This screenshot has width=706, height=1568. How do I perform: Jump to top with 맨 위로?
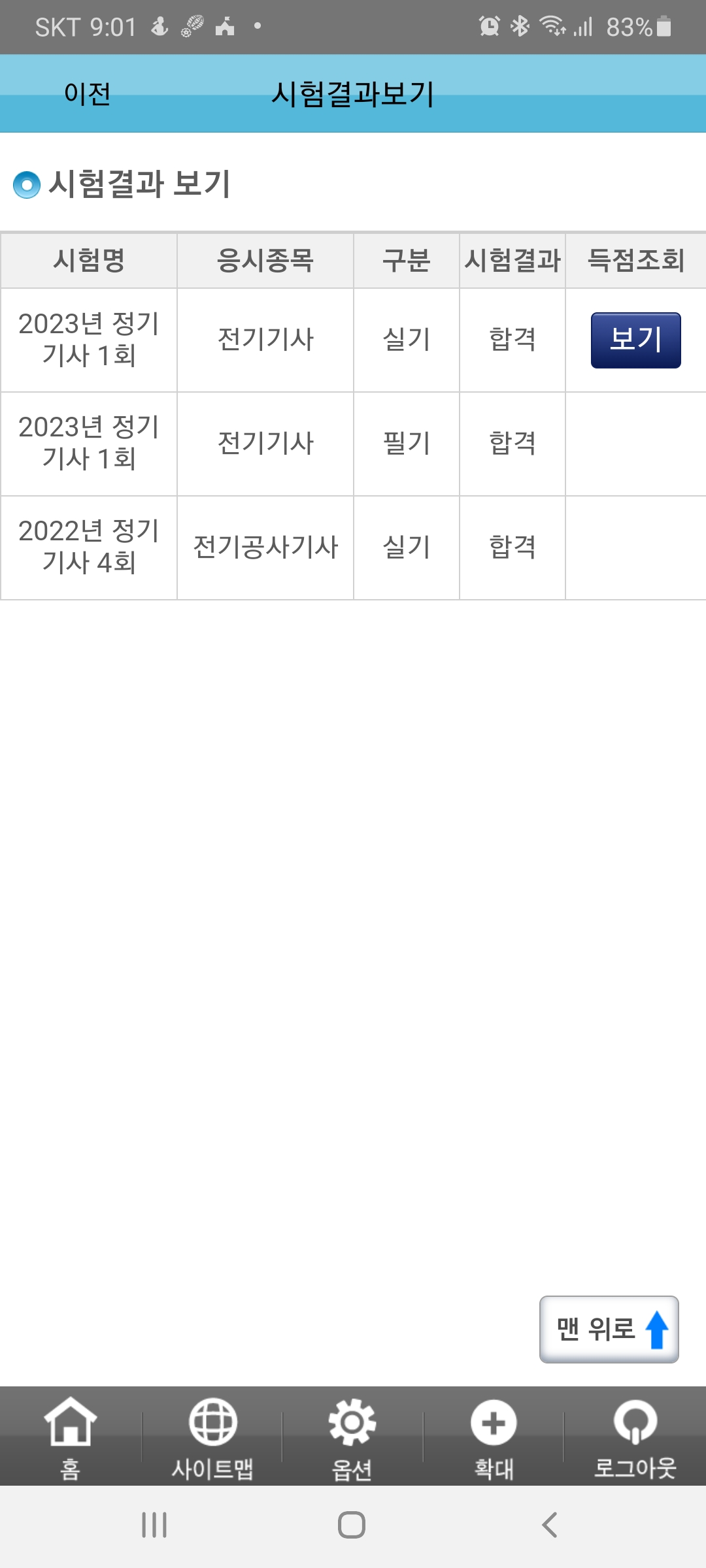tap(609, 1329)
